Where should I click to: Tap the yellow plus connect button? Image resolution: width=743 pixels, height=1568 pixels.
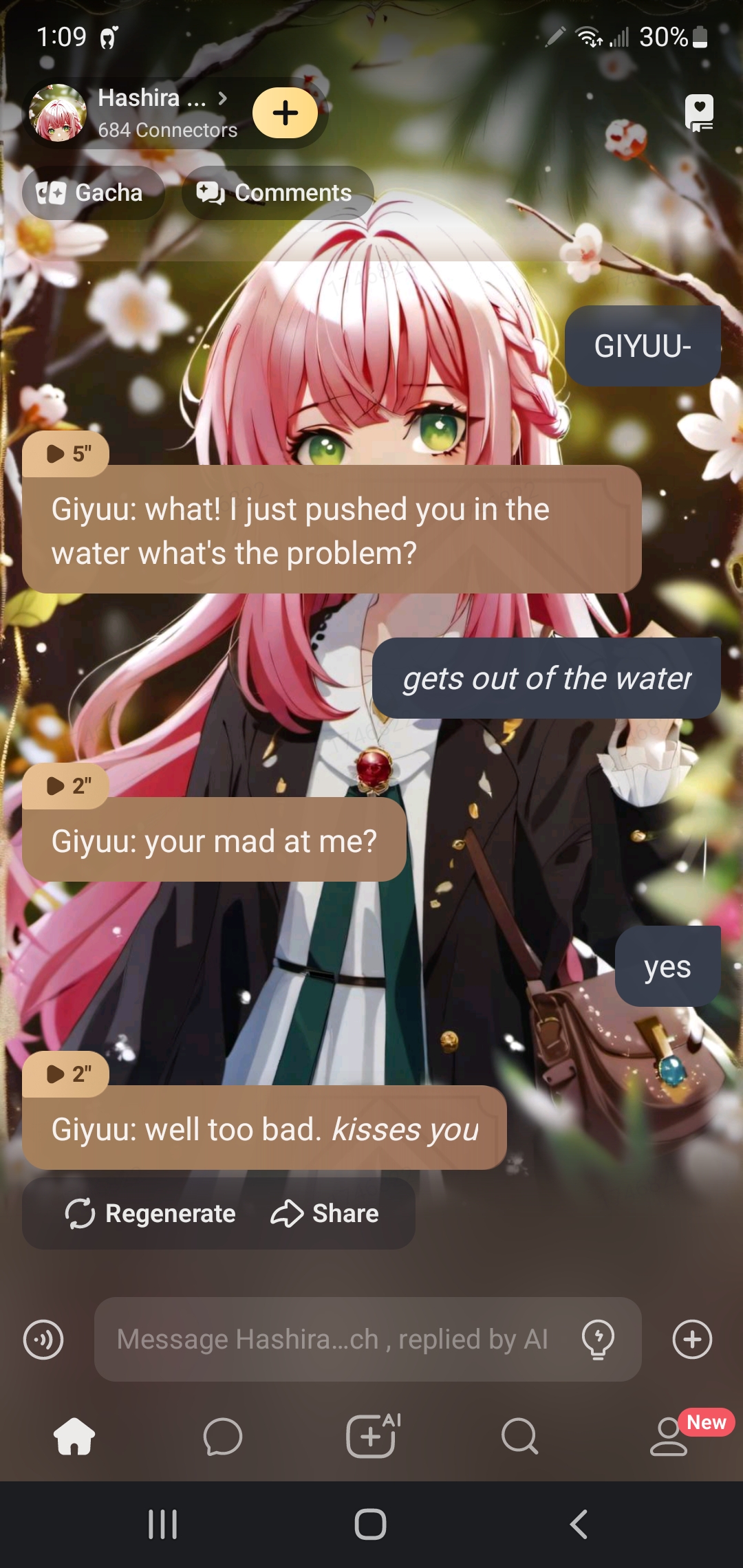point(285,113)
